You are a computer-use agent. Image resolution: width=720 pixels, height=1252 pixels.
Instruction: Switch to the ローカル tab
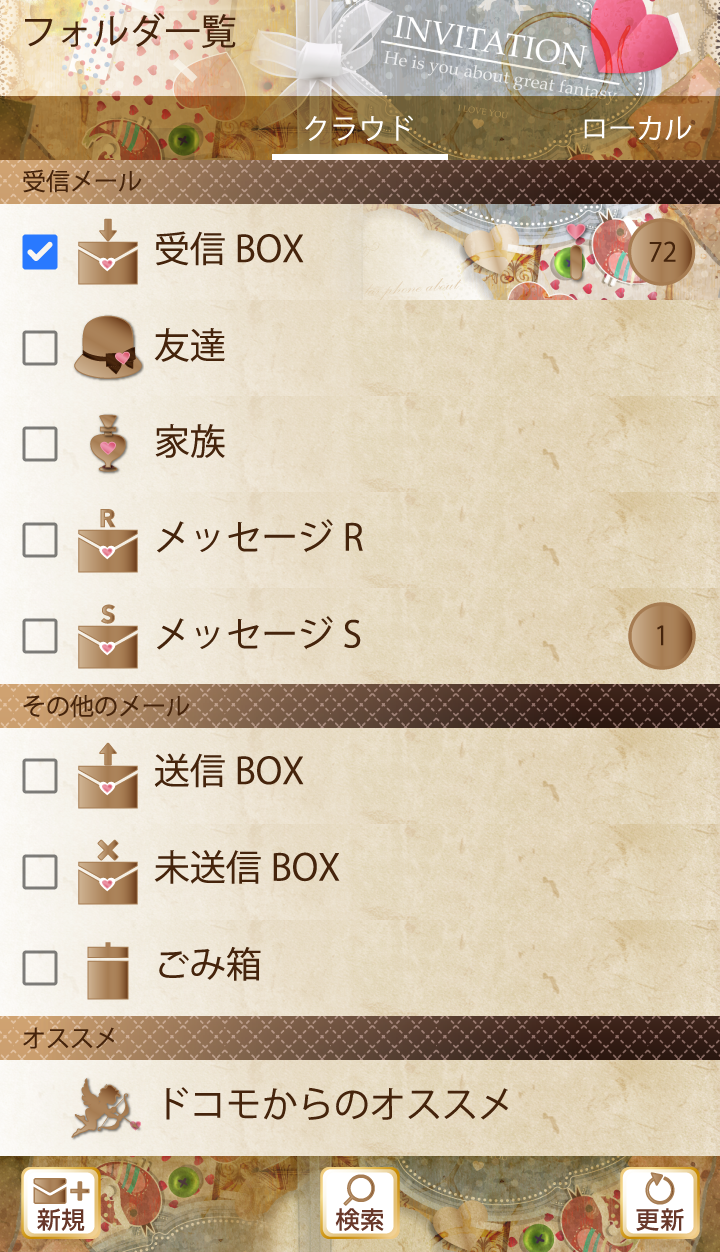636,128
